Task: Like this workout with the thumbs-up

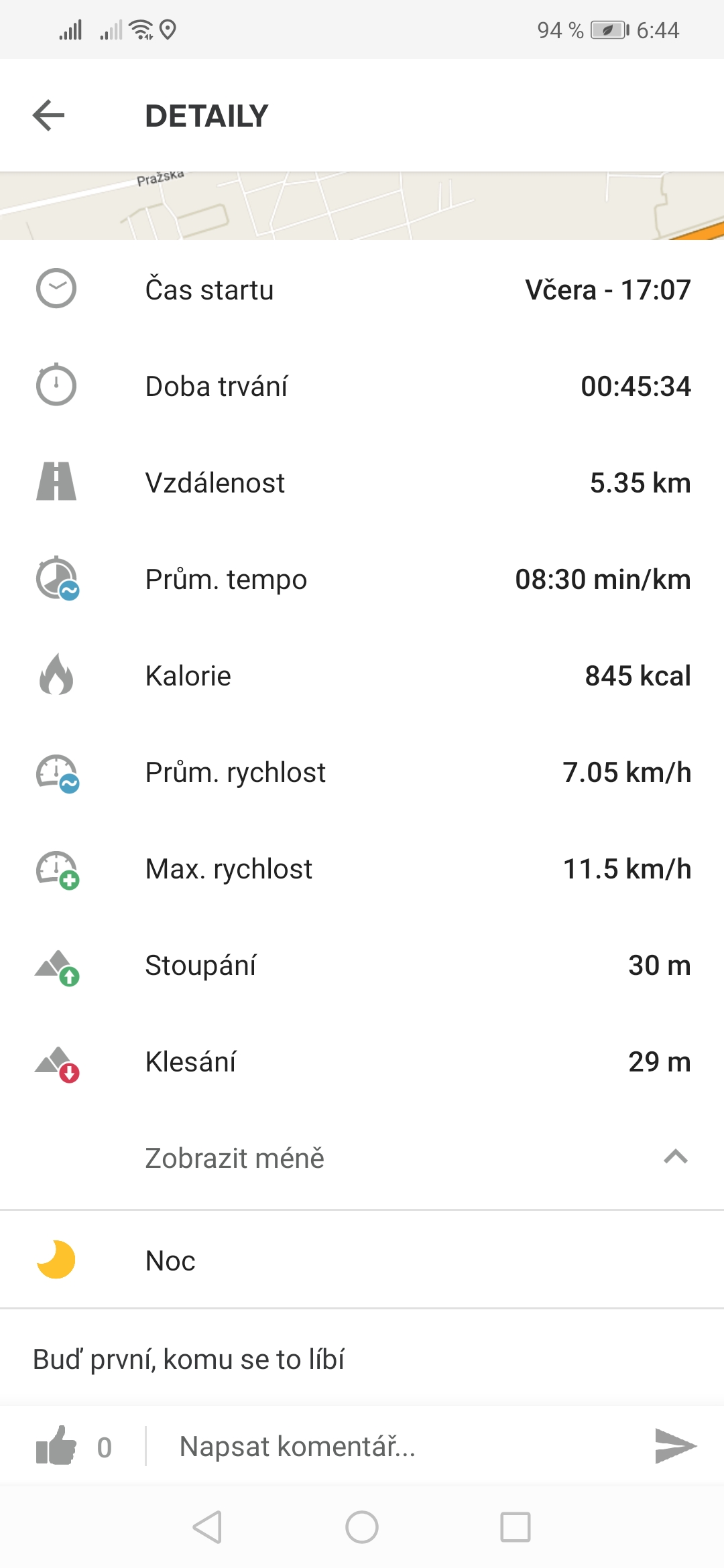Action: click(x=56, y=1446)
